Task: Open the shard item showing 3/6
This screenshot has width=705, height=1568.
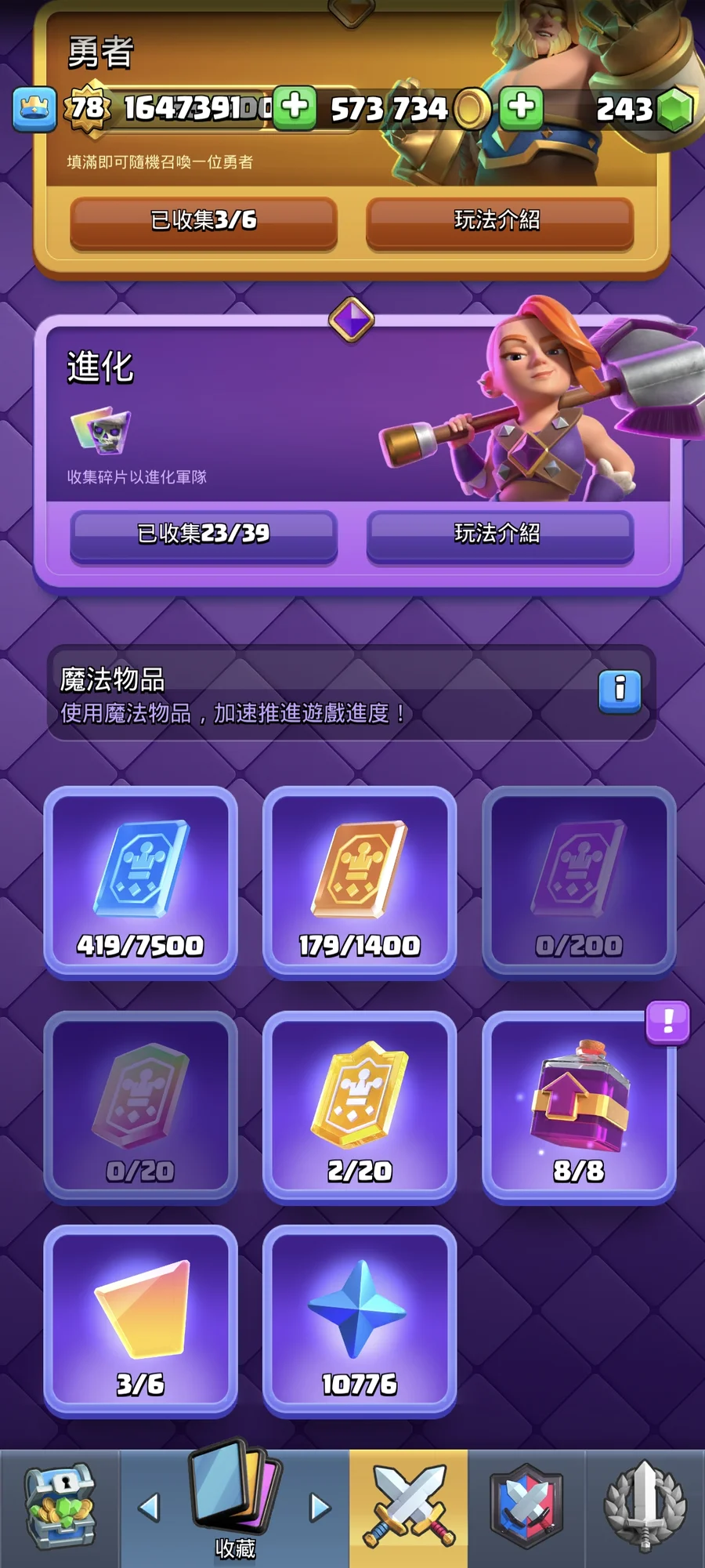Action: (x=141, y=1321)
